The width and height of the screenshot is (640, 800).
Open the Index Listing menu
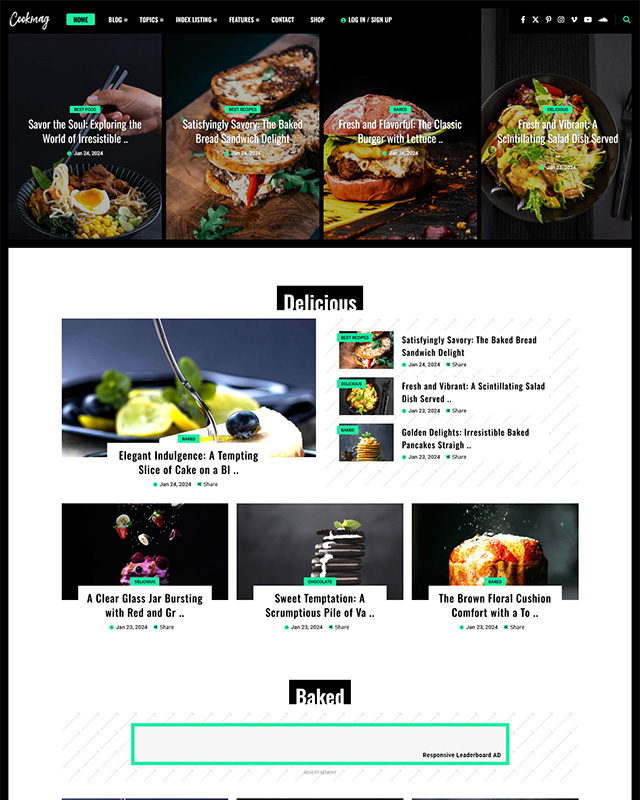point(196,19)
